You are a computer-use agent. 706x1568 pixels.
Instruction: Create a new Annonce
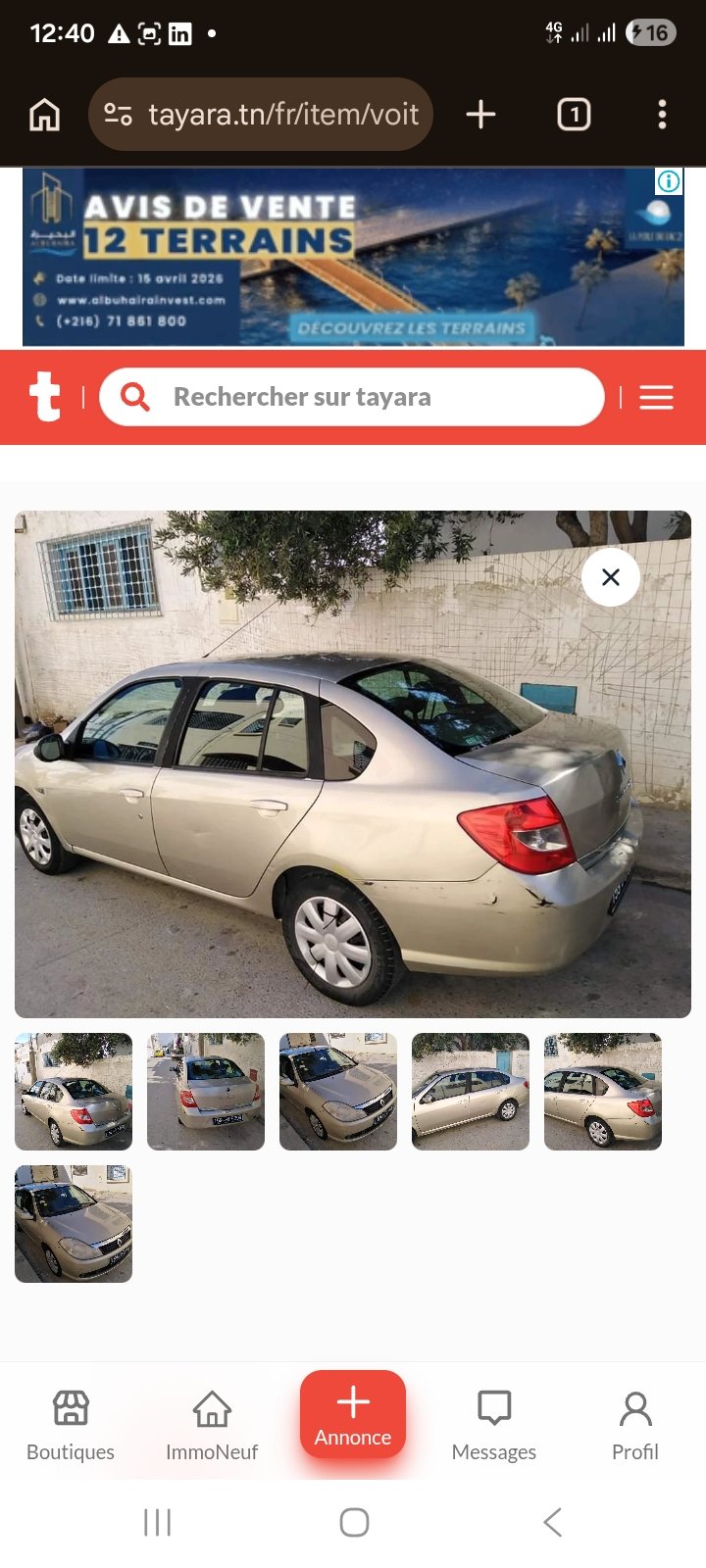[353, 1414]
